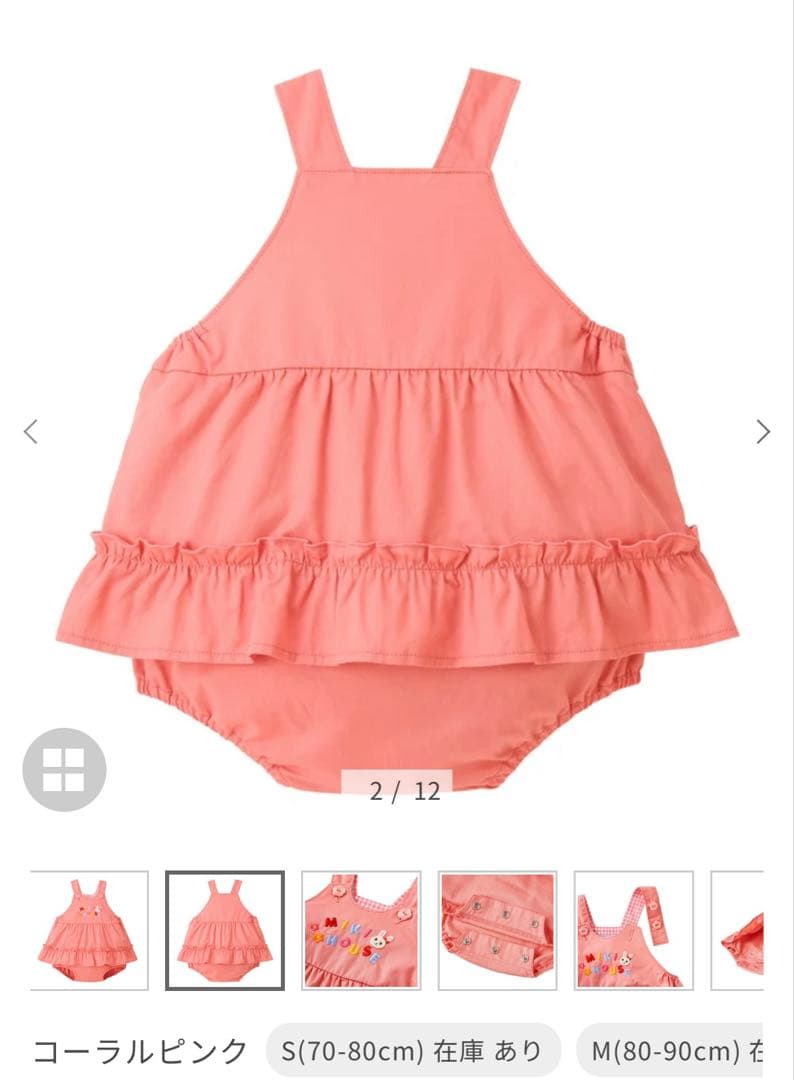Select the second thumbnail showing the back view
The height and width of the screenshot is (1080, 794).
225,930
